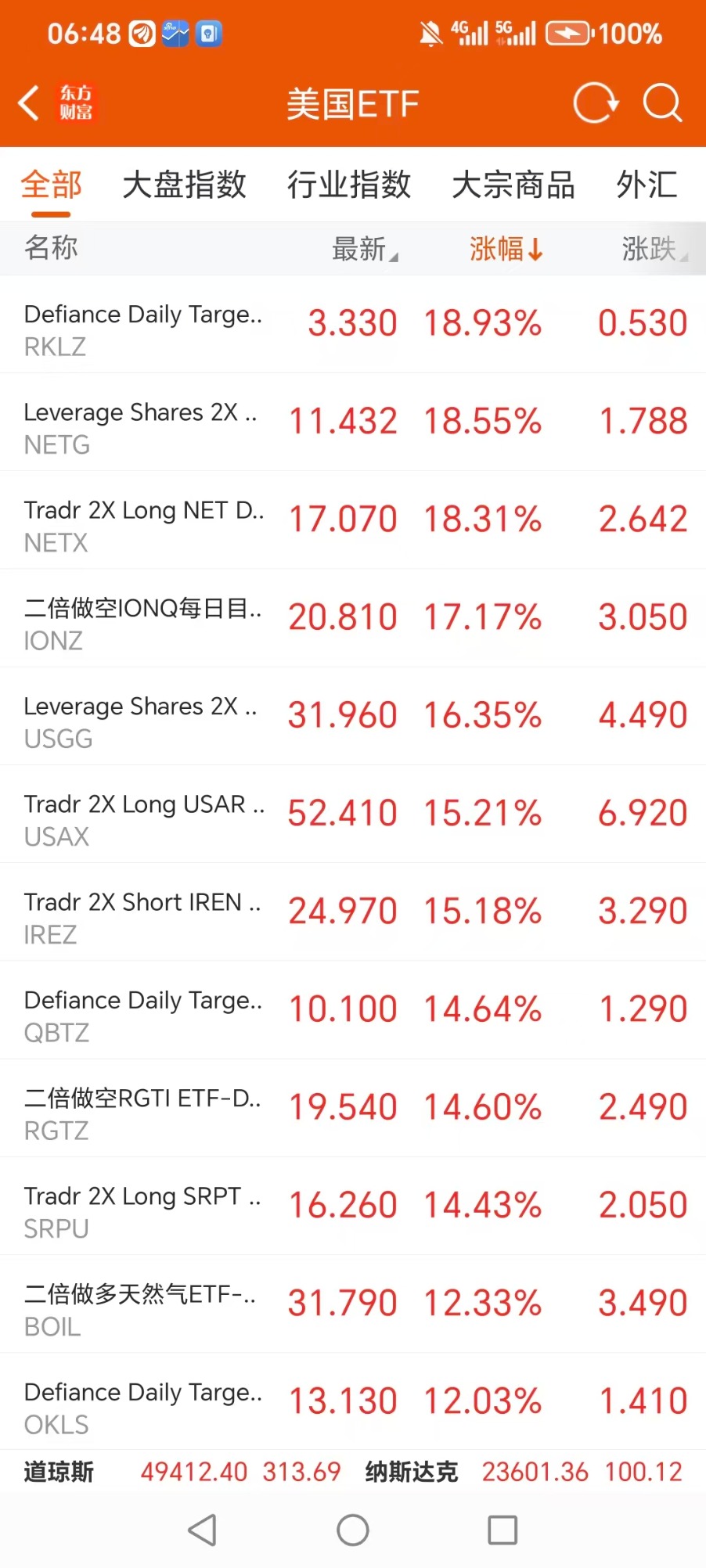Image resolution: width=706 pixels, height=1568 pixels.
Task: Sort by the 涨跌 column
Action: coord(653,249)
